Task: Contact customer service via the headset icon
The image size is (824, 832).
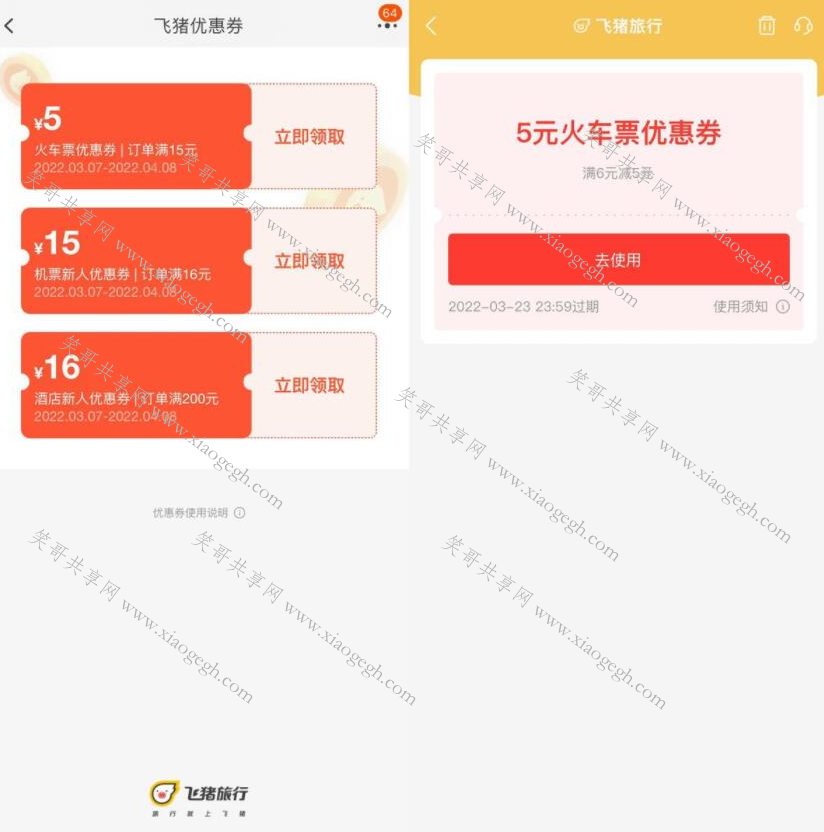Action: click(802, 26)
